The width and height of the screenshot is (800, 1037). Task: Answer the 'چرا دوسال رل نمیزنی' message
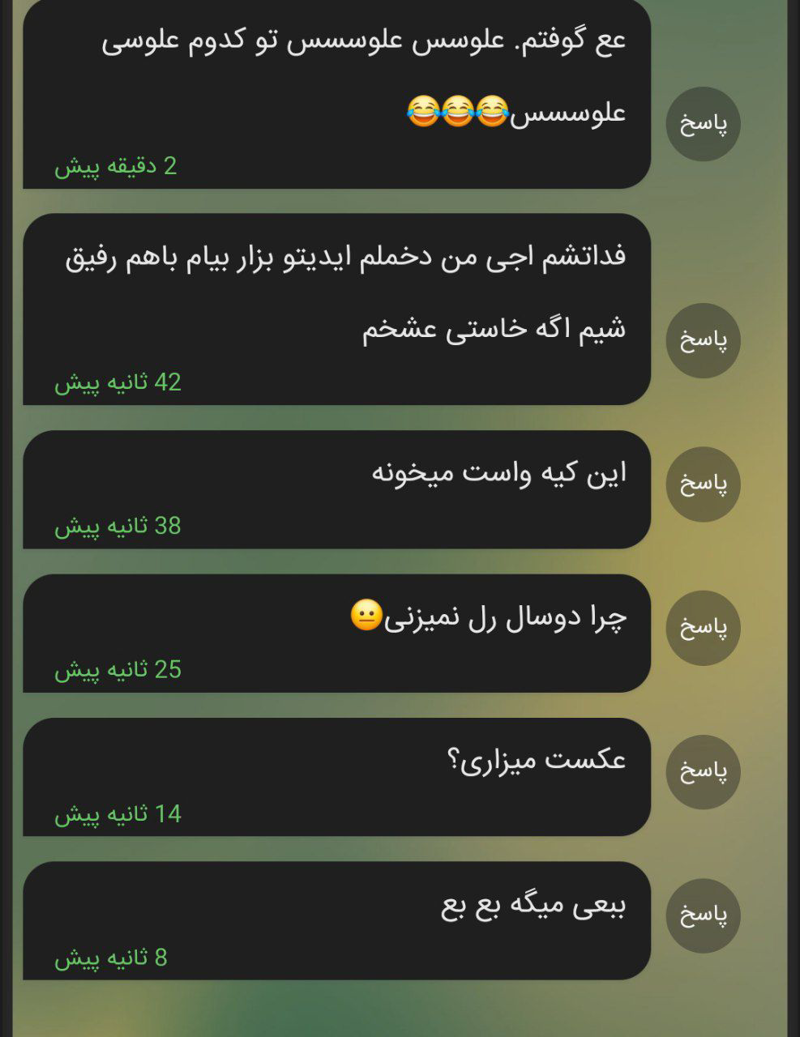click(703, 628)
